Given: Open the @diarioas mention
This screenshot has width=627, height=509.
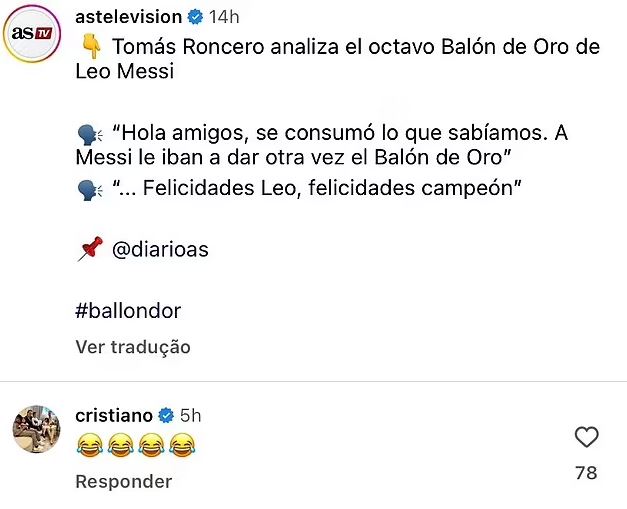Looking at the screenshot, I should [x=160, y=250].
